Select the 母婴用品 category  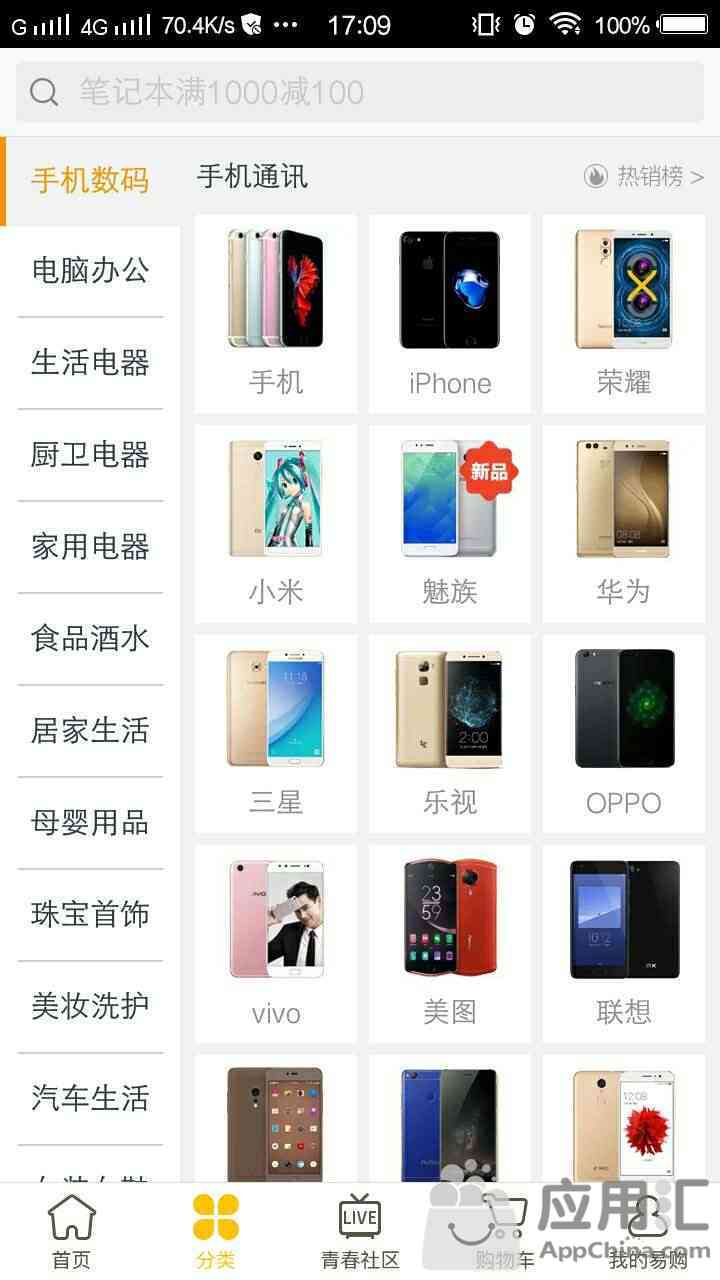pos(90,822)
